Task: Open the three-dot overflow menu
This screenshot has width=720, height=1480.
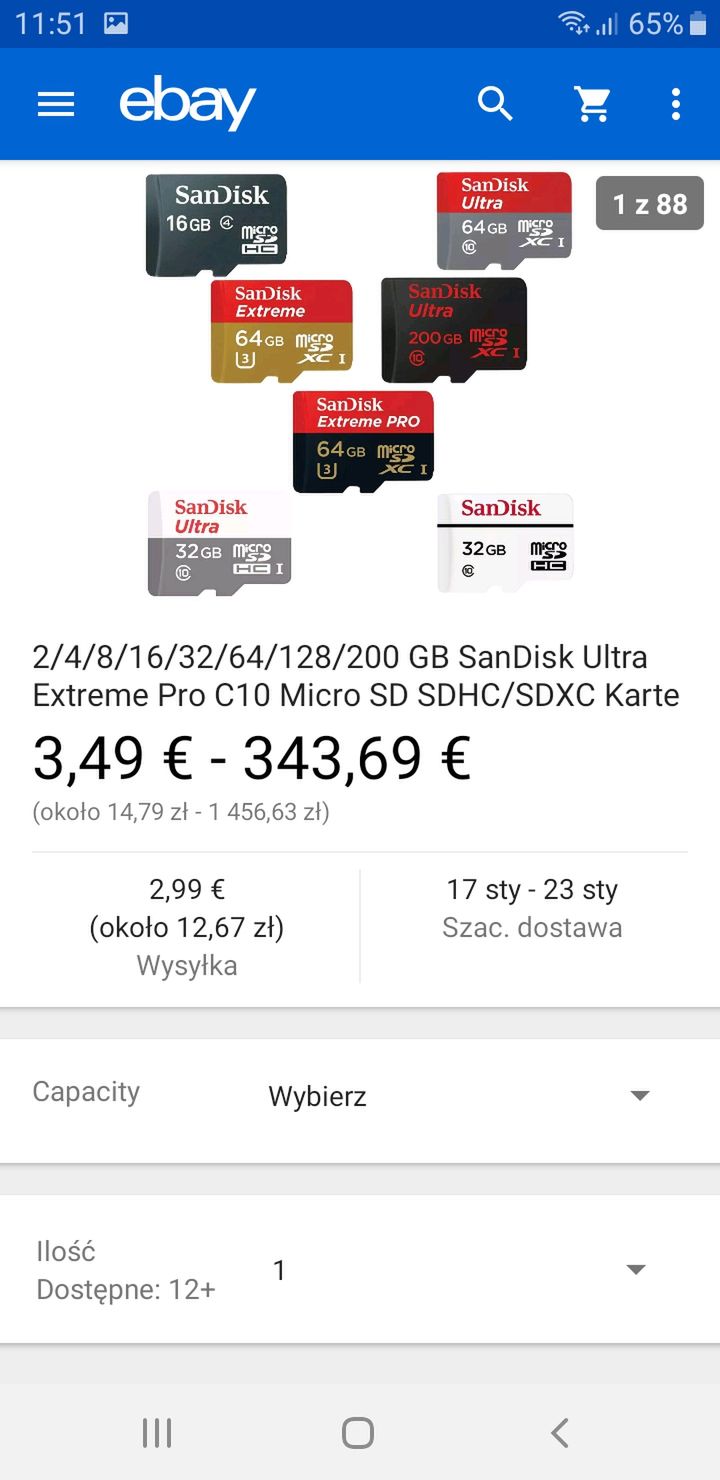Action: [x=676, y=104]
